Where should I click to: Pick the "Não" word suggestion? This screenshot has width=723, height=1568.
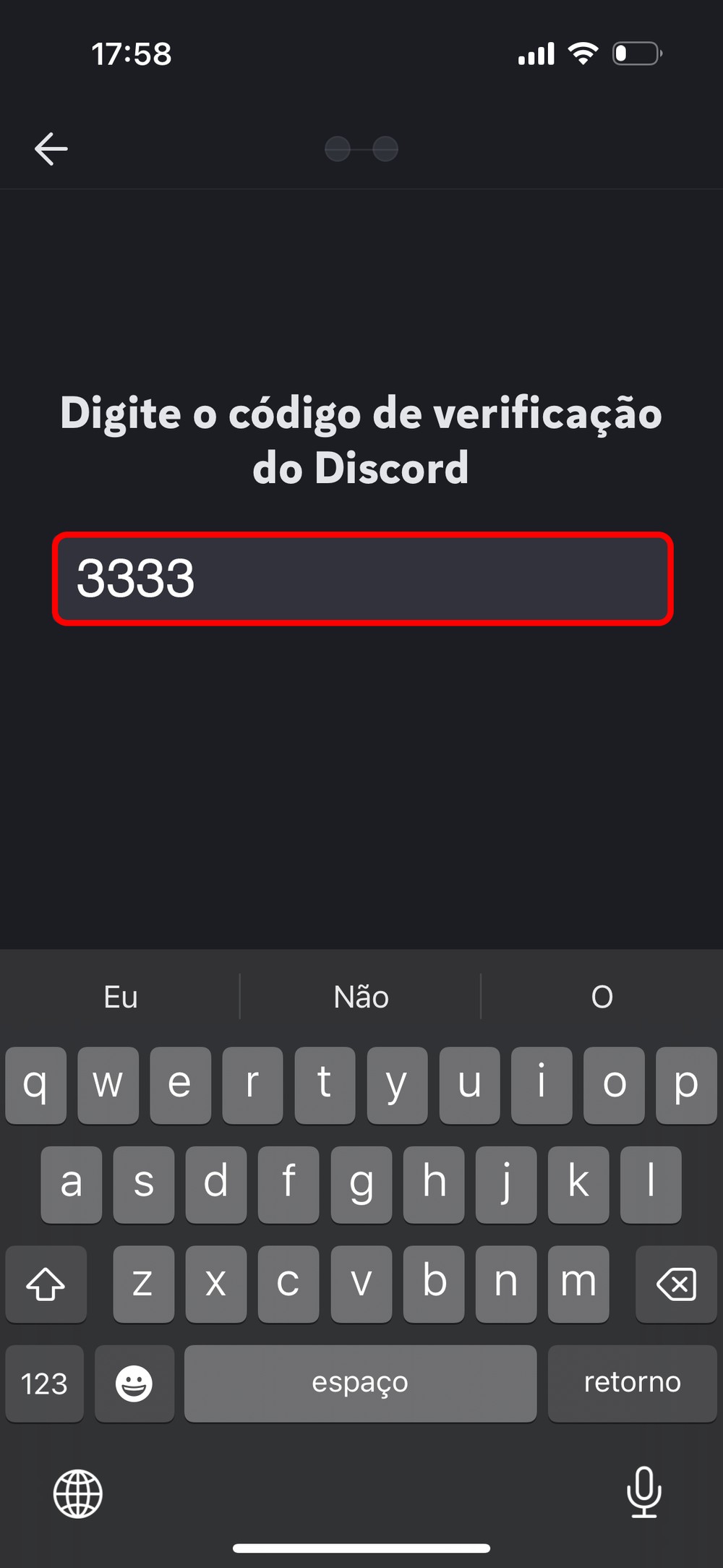tap(361, 997)
